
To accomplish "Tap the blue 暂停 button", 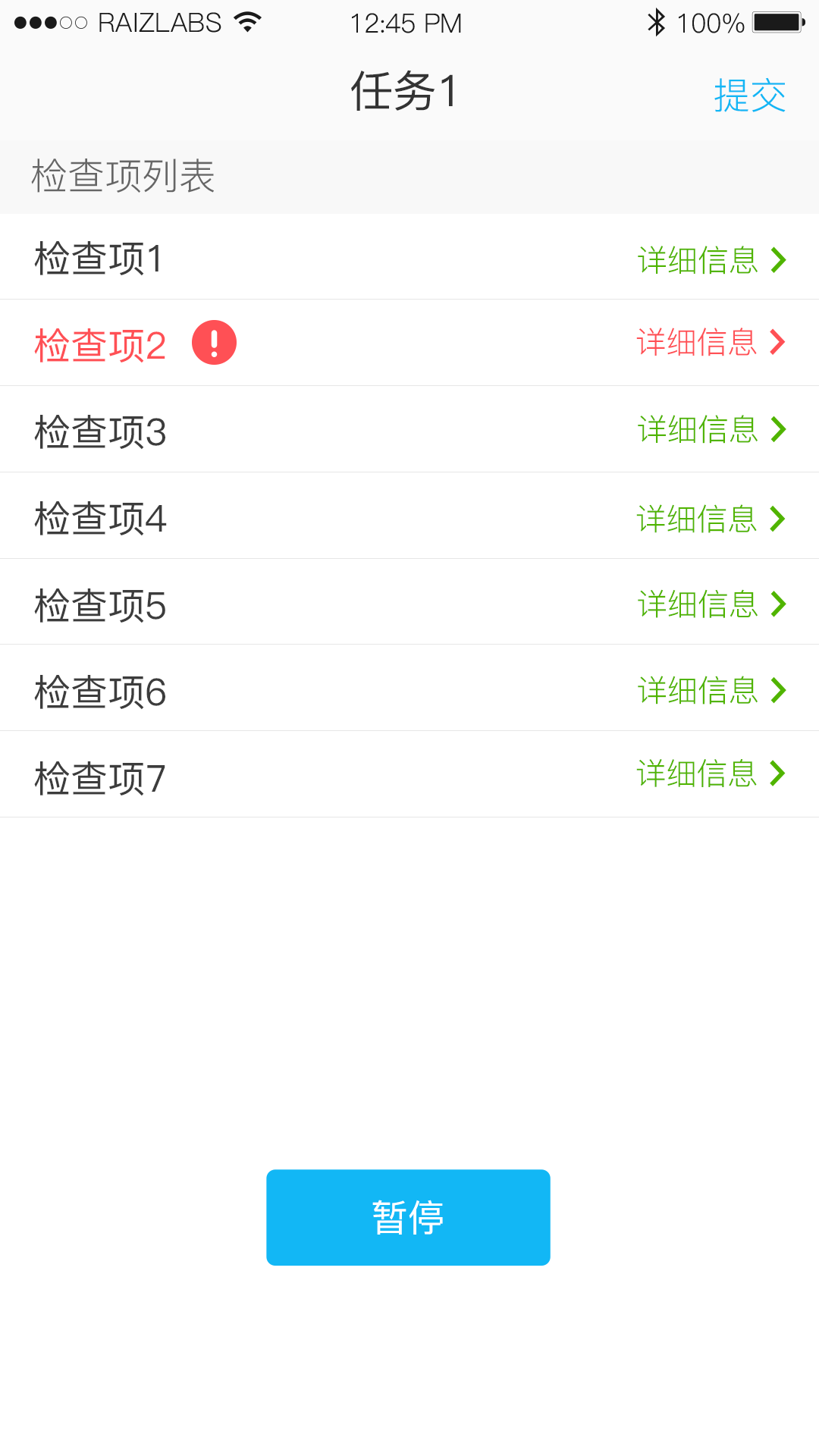I will [x=408, y=1217].
